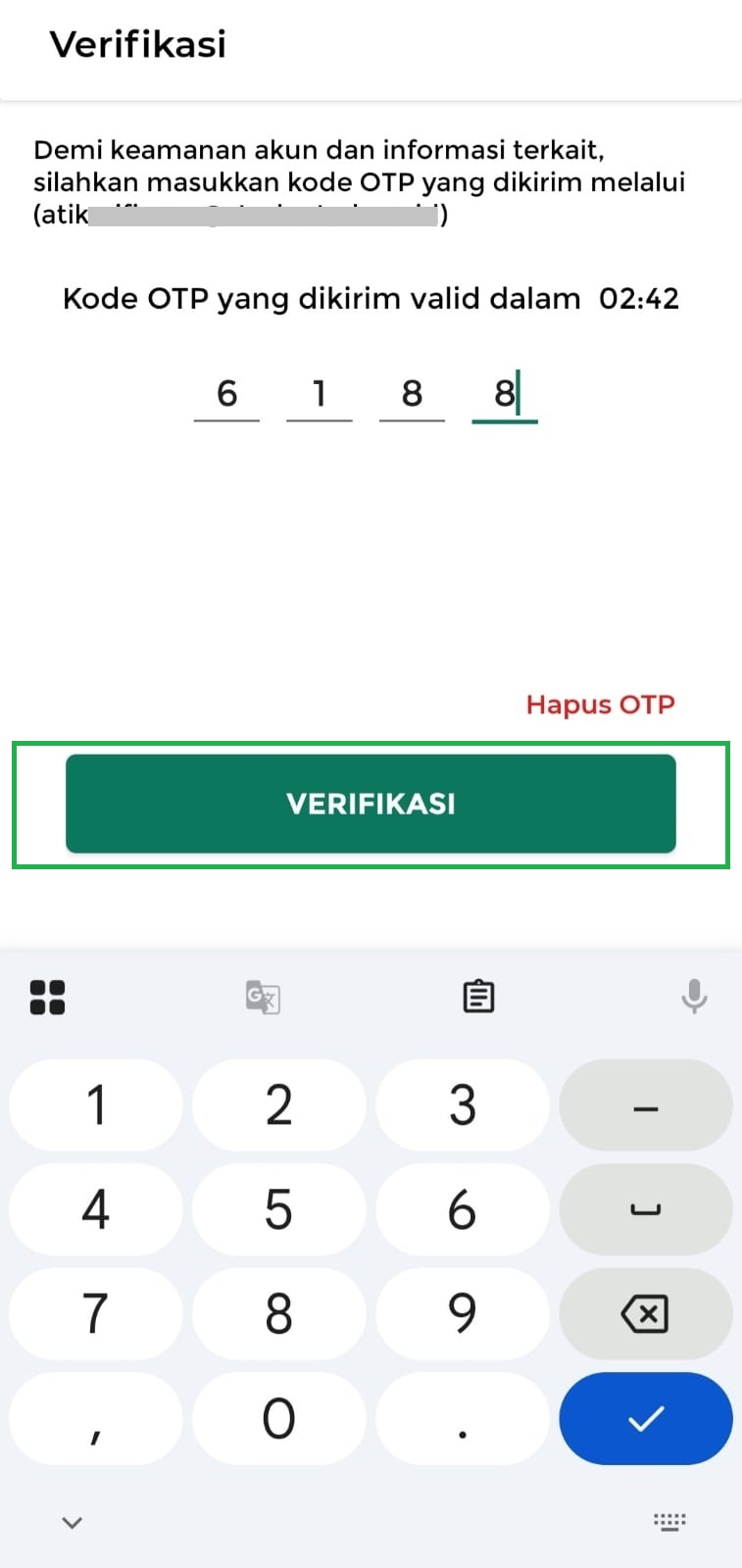Clear the code with Hapus OTP

coord(600,705)
